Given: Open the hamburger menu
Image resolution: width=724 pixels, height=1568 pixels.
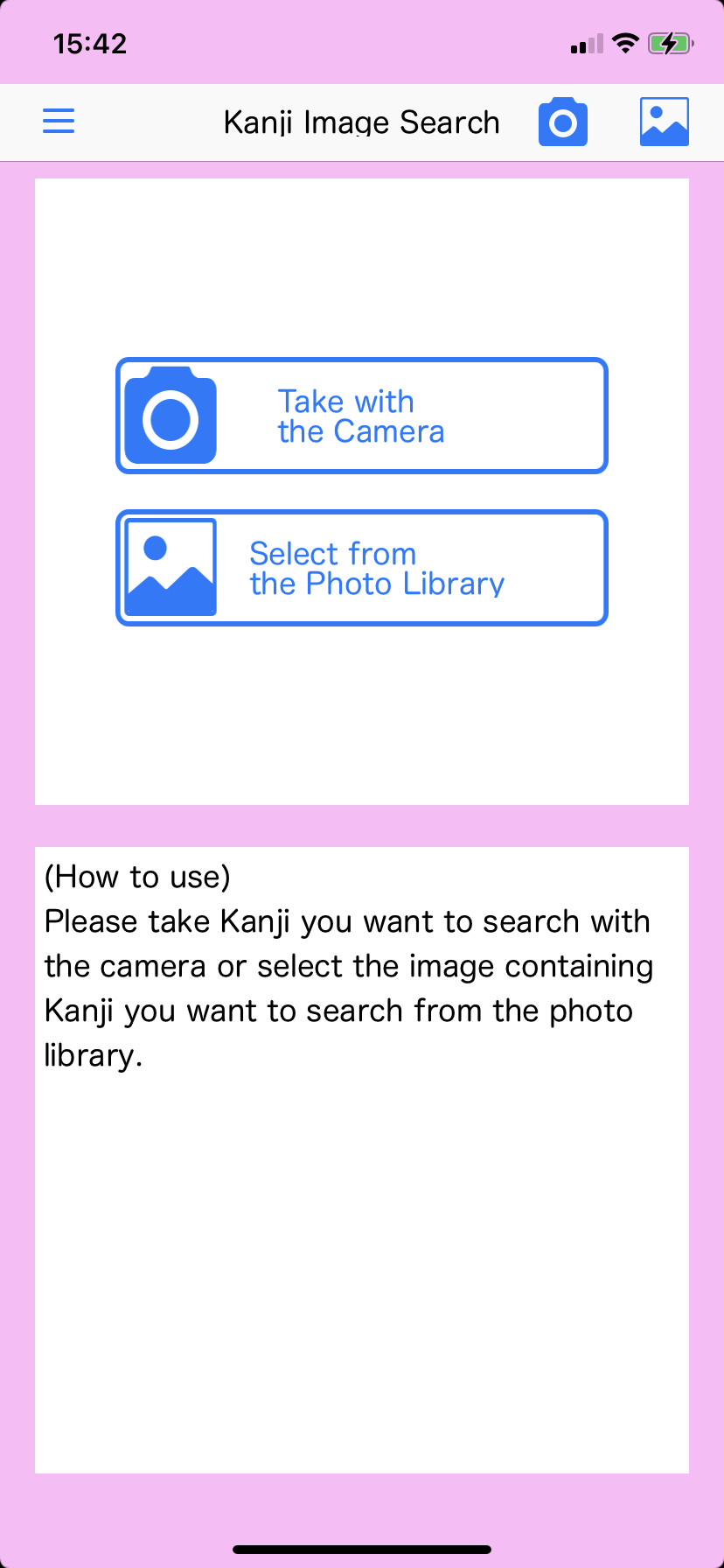Looking at the screenshot, I should click(59, 121).
